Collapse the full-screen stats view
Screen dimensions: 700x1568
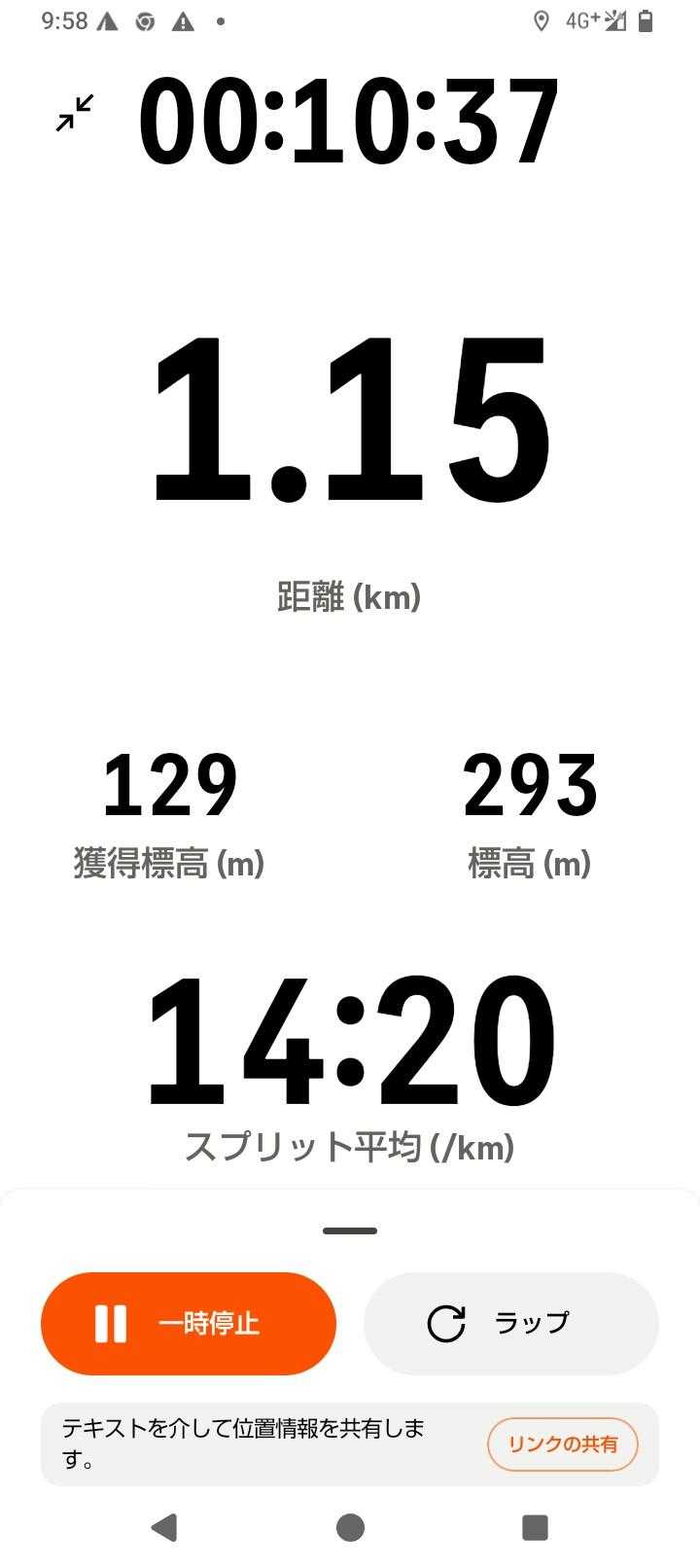pos(75,113)
